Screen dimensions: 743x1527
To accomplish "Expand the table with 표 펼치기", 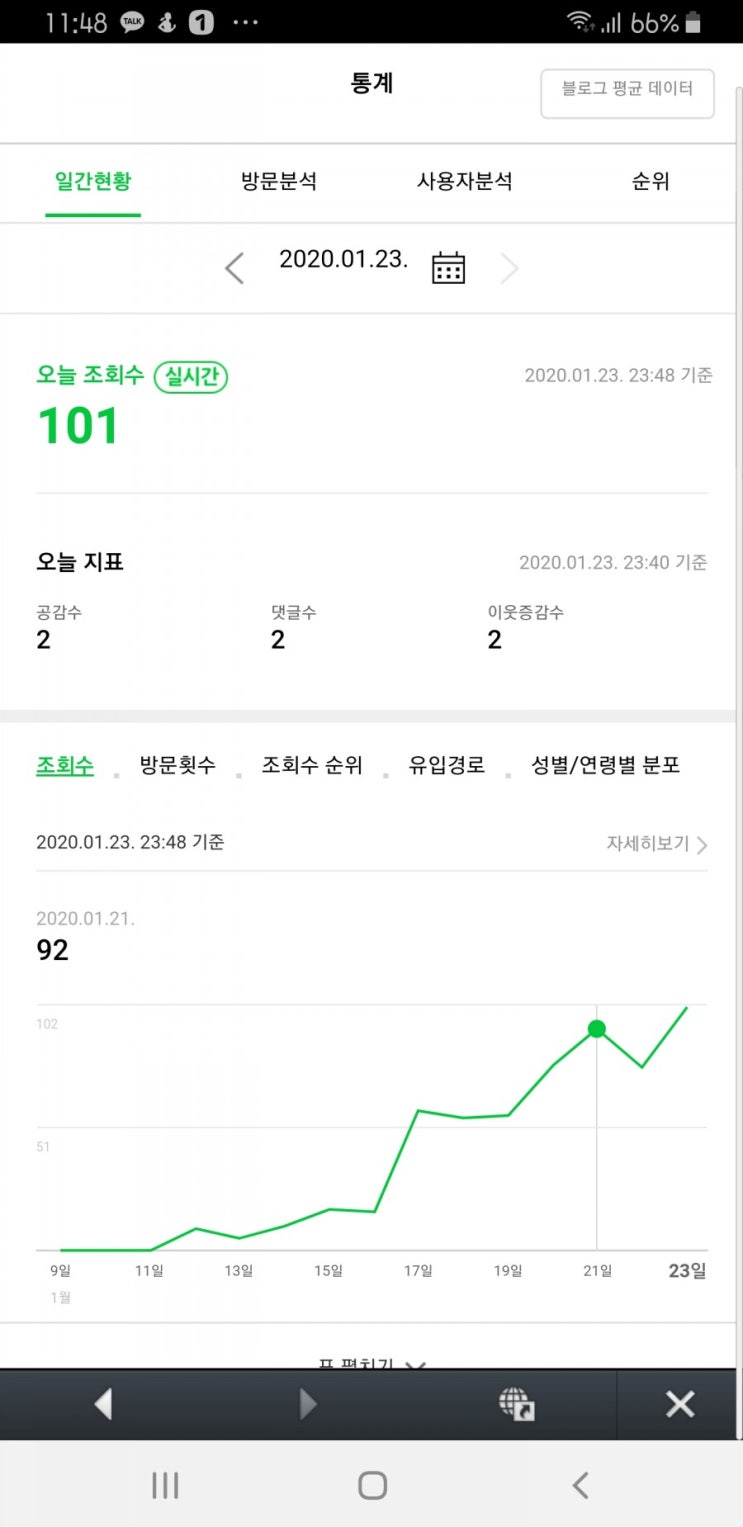I will coord(371,1362).
